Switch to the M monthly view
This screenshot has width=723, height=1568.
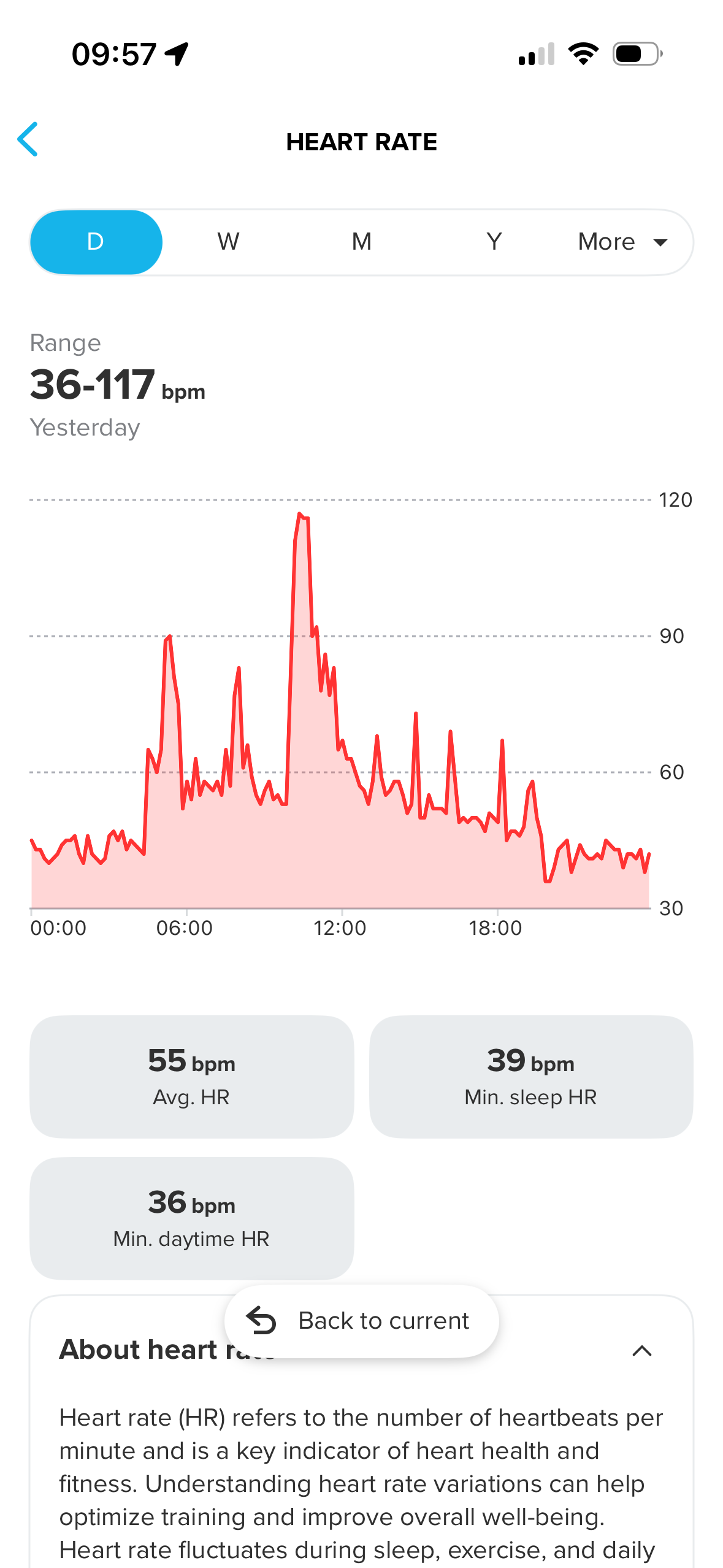pyautogui.click(x=361, y=242)
